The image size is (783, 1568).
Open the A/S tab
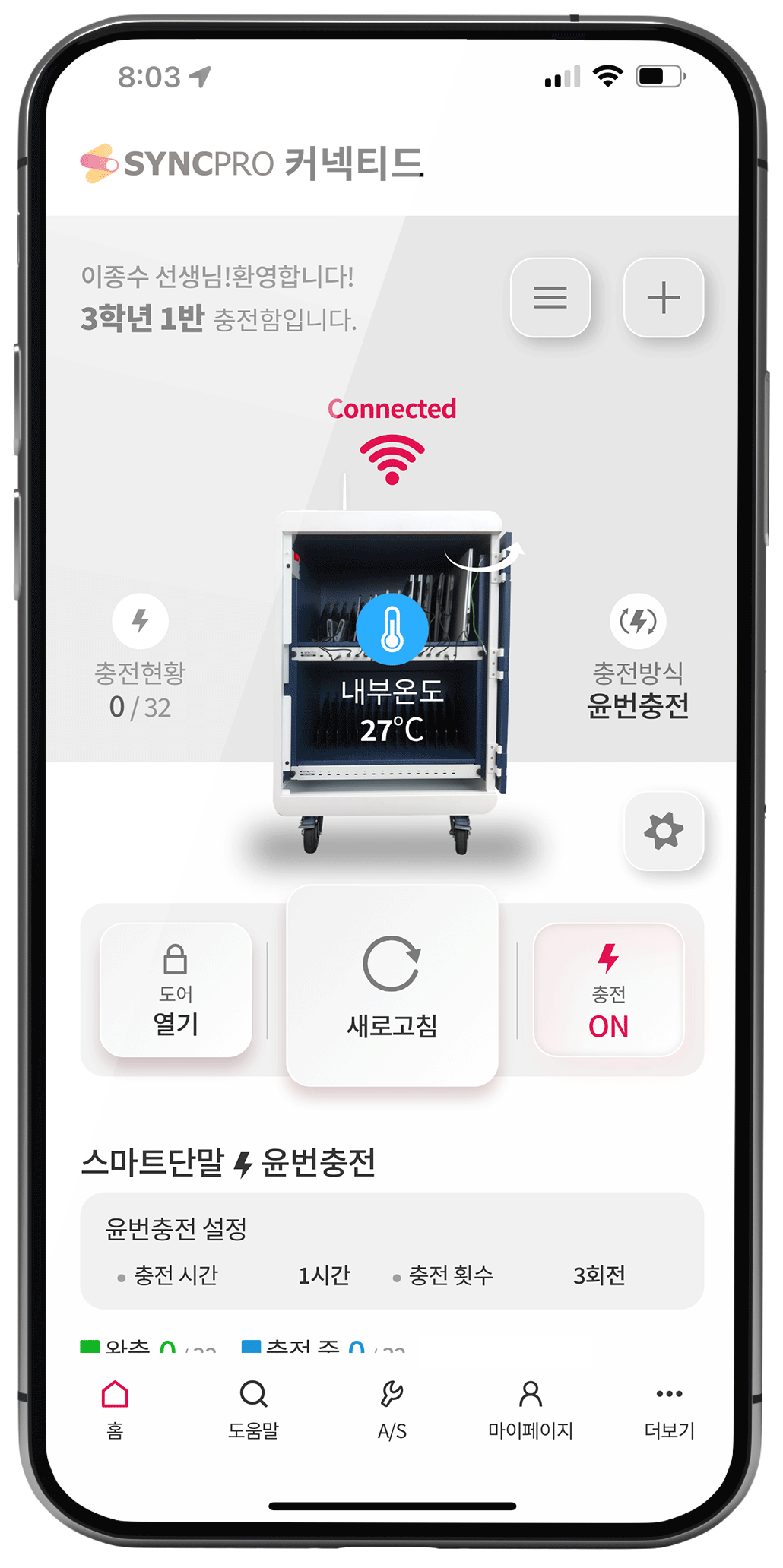point(392,1408)
